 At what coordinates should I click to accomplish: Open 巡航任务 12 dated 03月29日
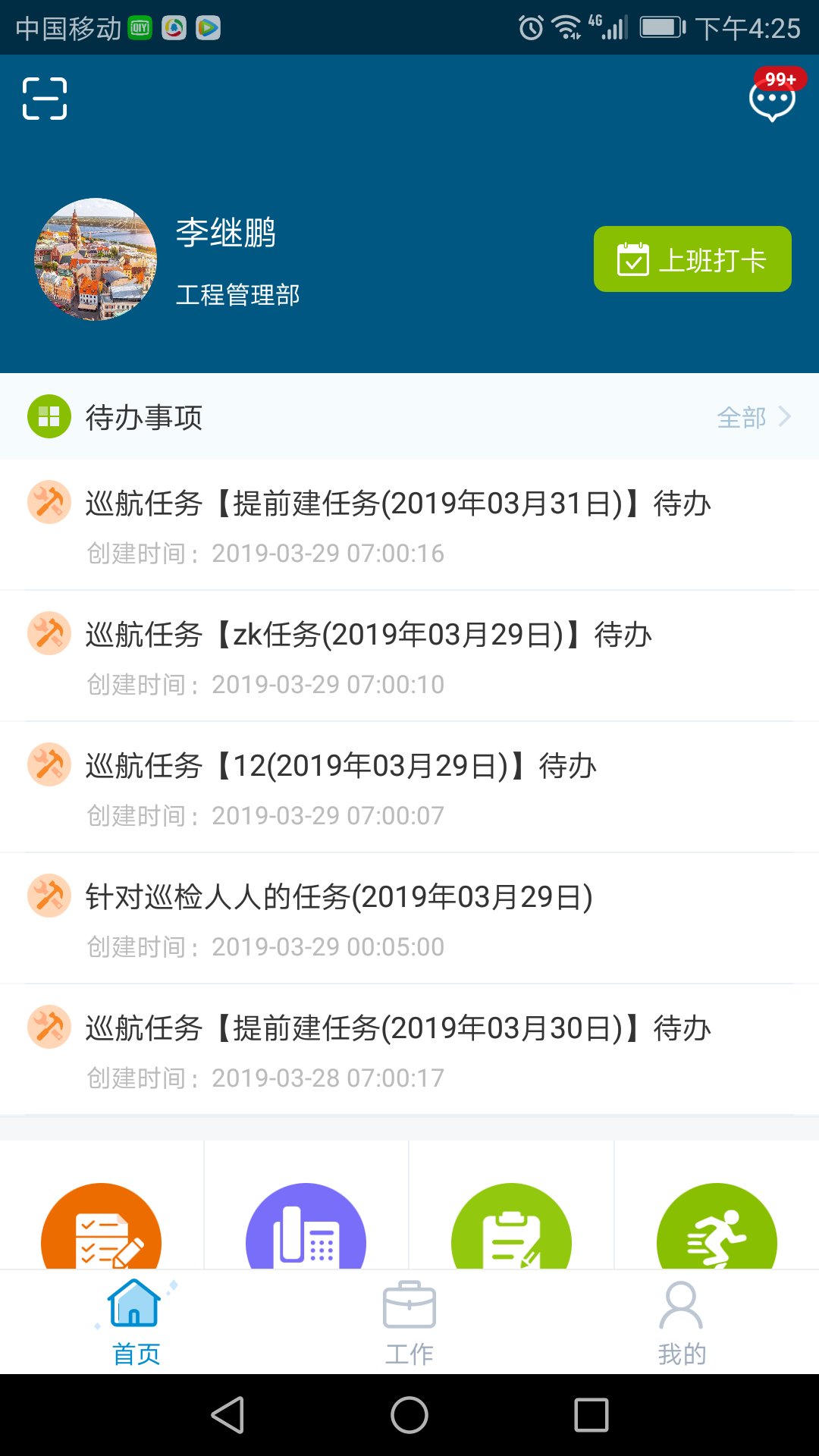pyautogui.click(x=340, y=766)
